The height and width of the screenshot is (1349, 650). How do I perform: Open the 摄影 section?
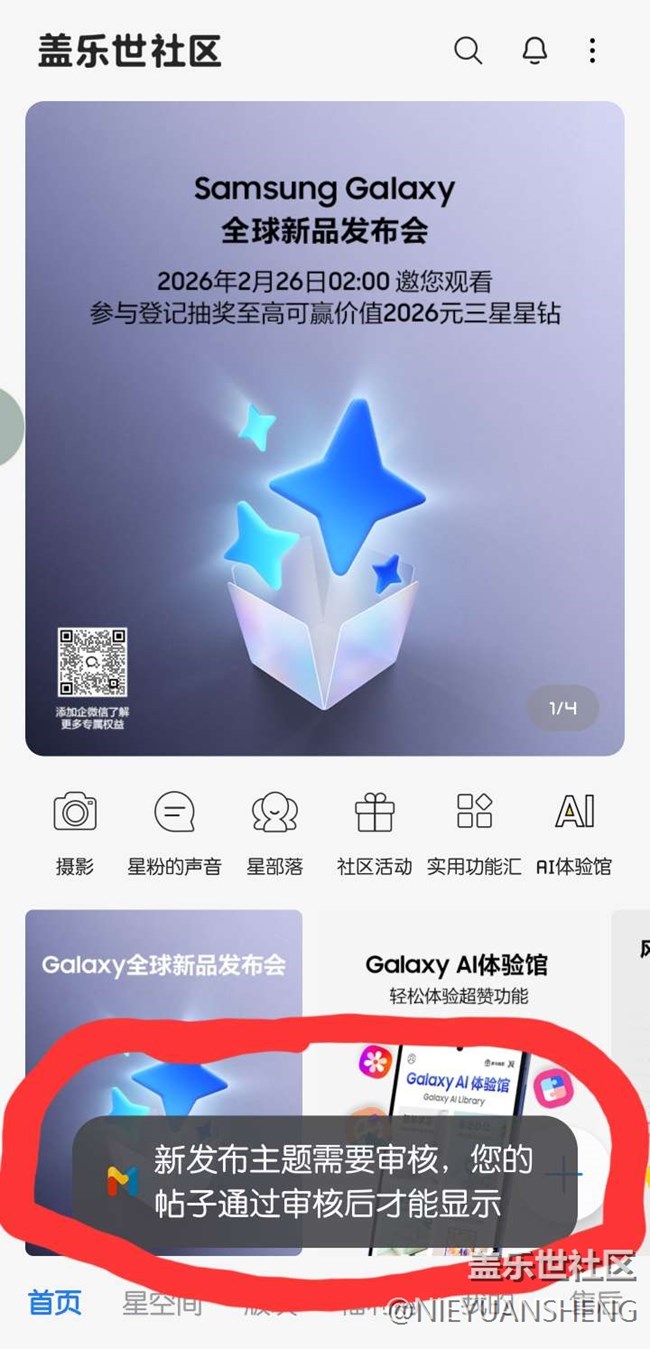tap(75, 832)
